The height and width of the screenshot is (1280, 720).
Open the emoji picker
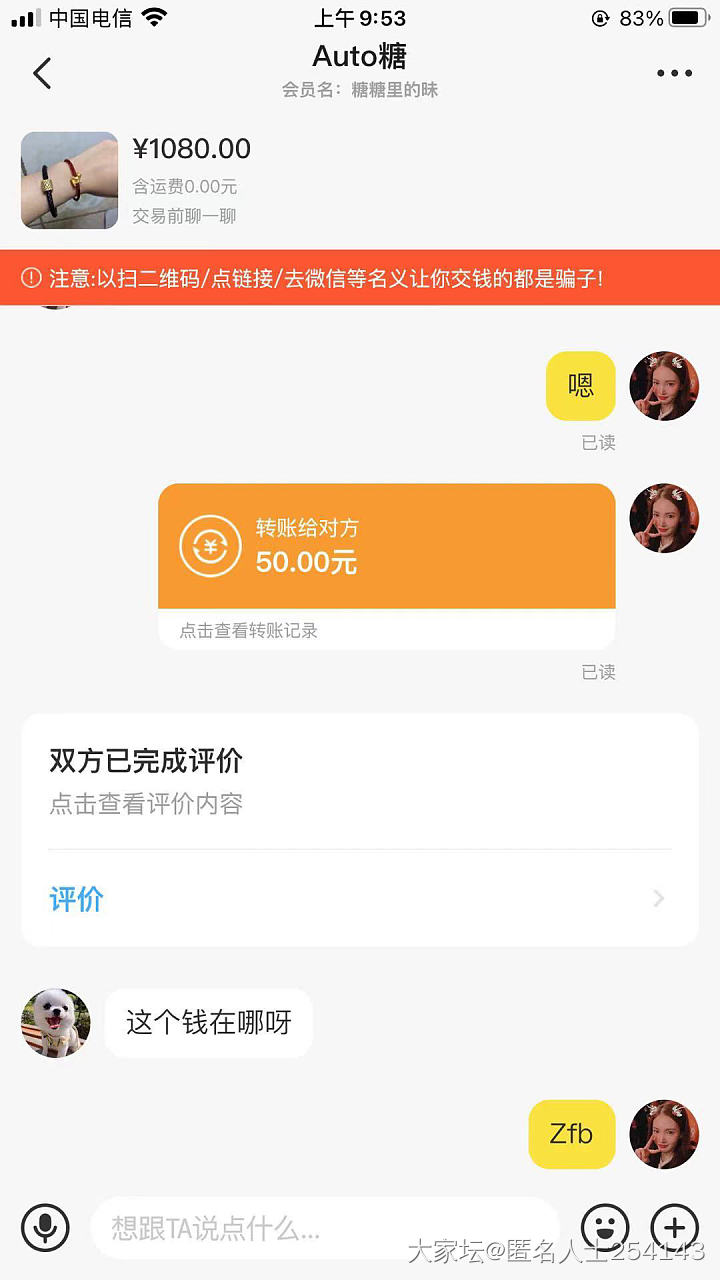pos(606,1226)
